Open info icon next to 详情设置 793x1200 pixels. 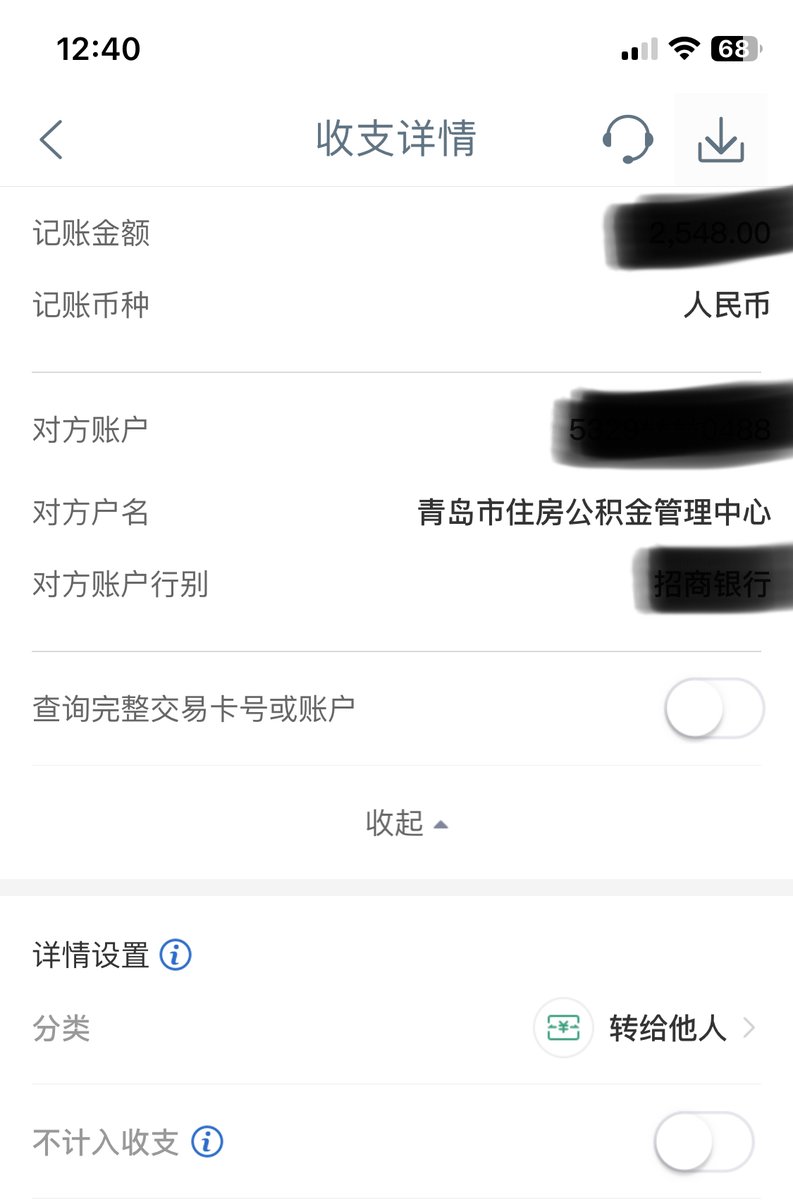176,955
